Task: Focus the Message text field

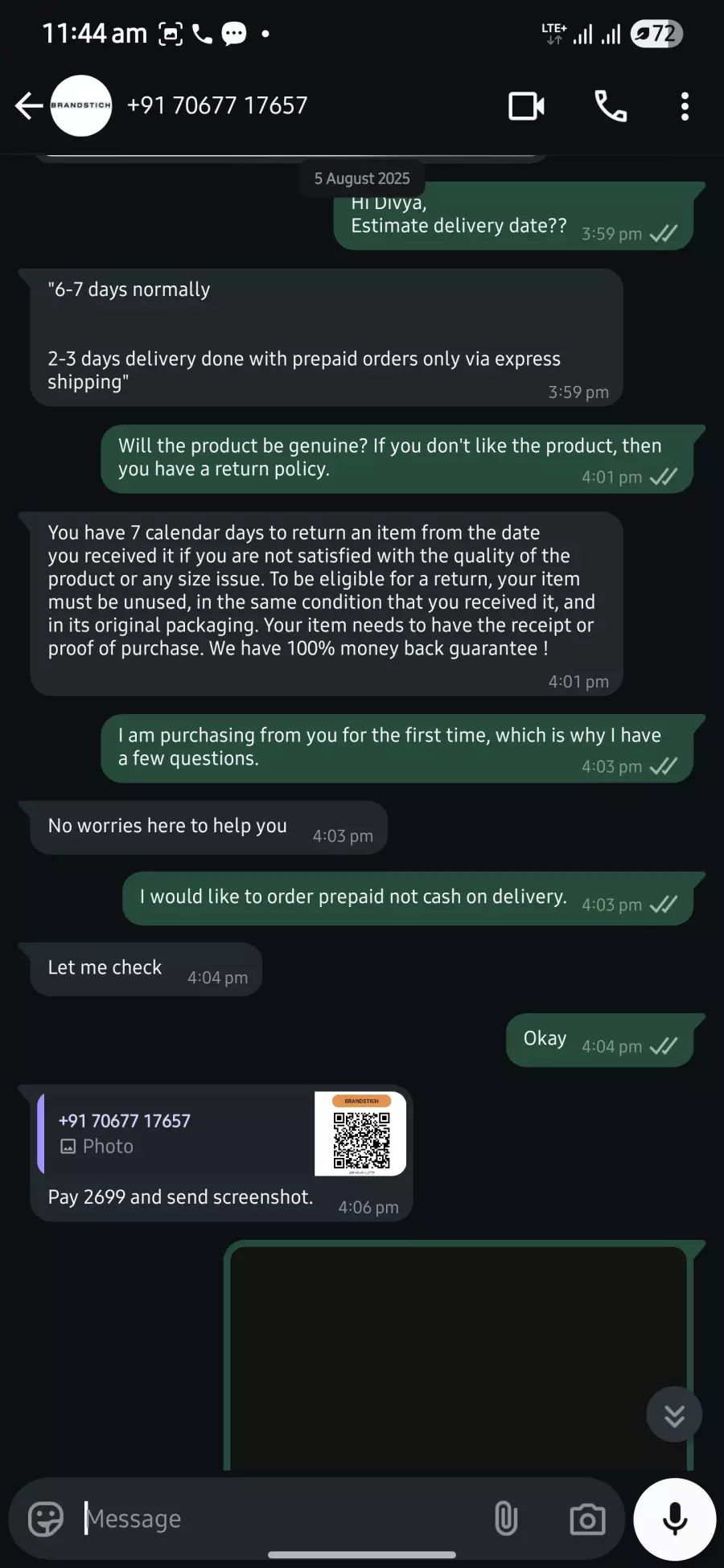Action: point(282,1519)
